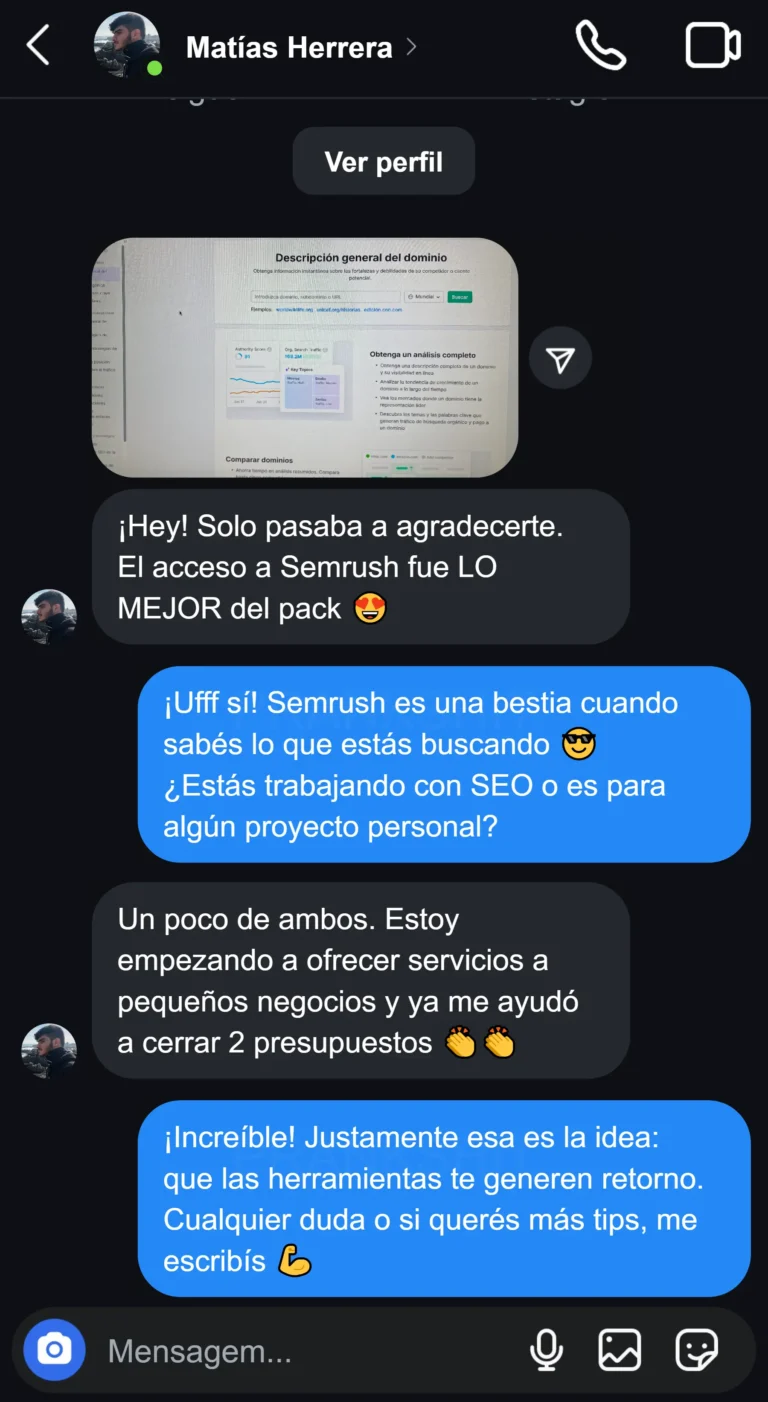This screenshot has width=768, height=1402.
Task: Open the Semrush screenshot image
Action: (305, 357)
